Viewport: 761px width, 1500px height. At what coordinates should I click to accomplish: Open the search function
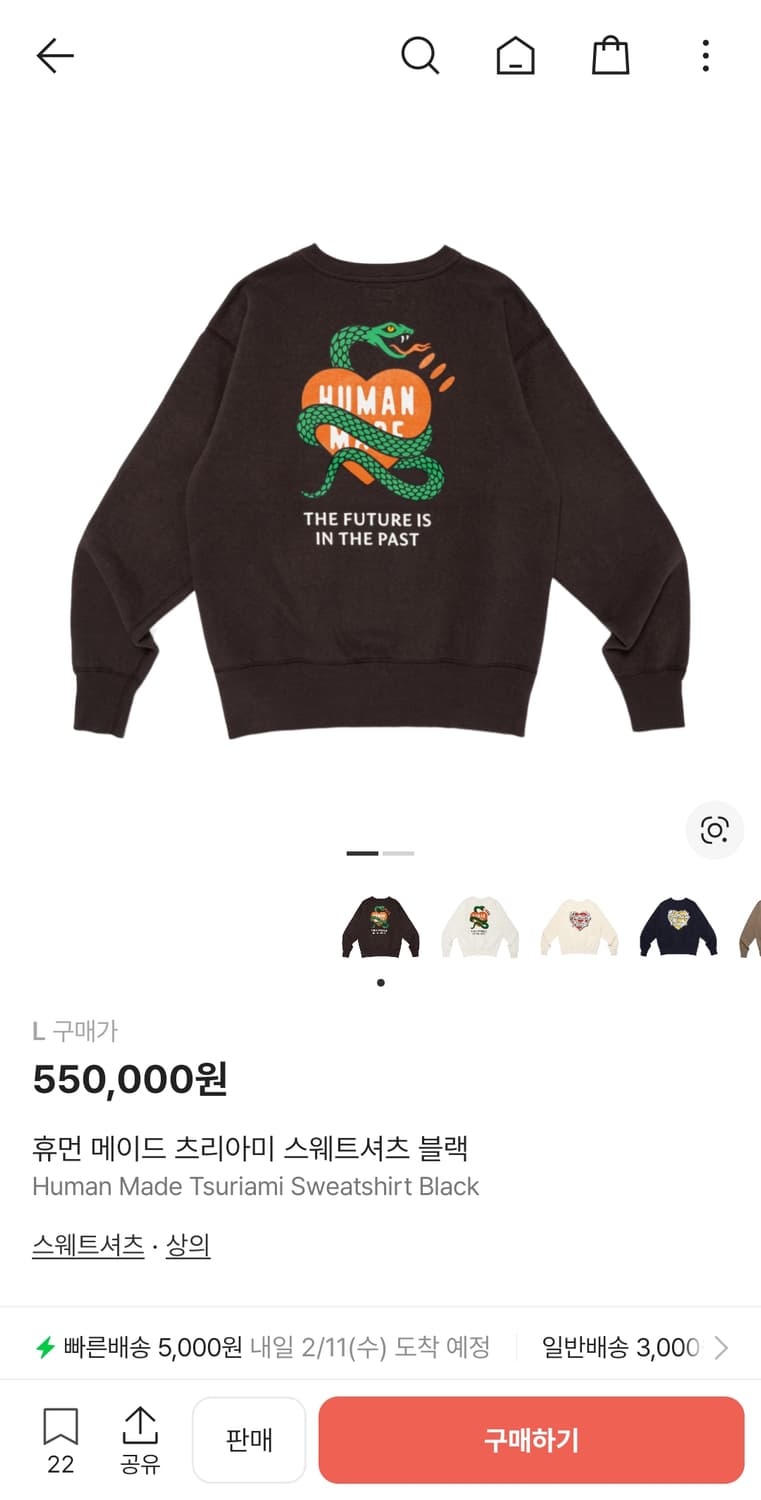tap(420, 56)
